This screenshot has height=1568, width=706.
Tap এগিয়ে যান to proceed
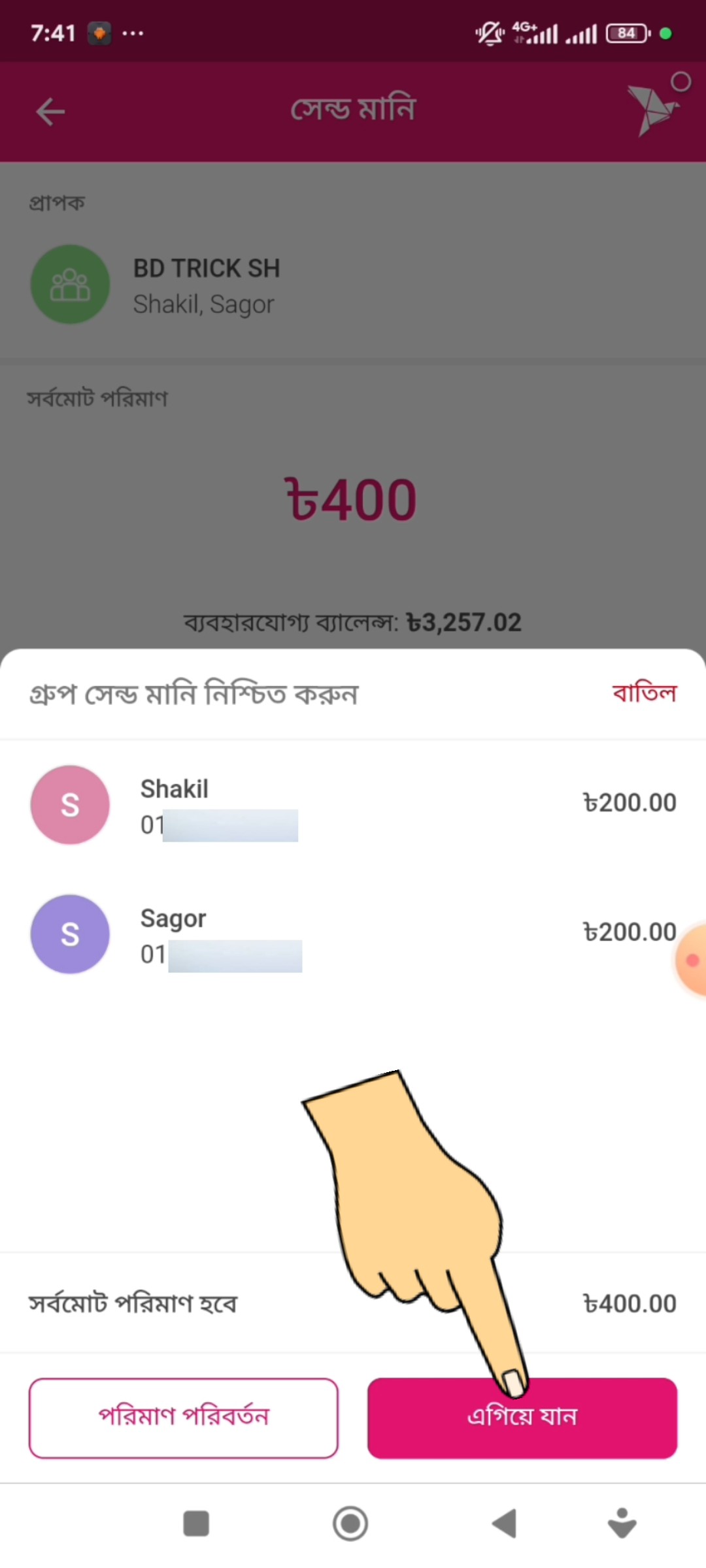(x=522, y=1418)
